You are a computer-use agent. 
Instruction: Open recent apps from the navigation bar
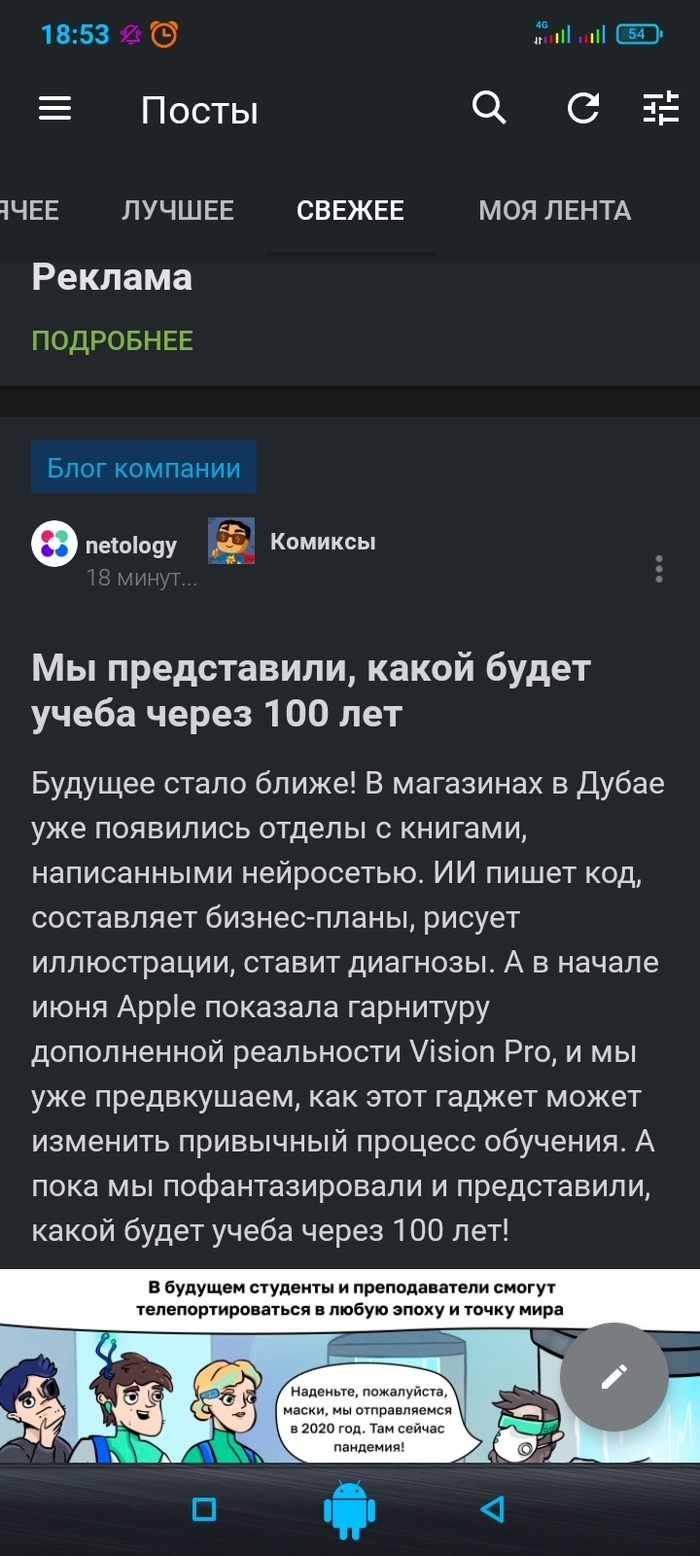(x=204, y=1509)
